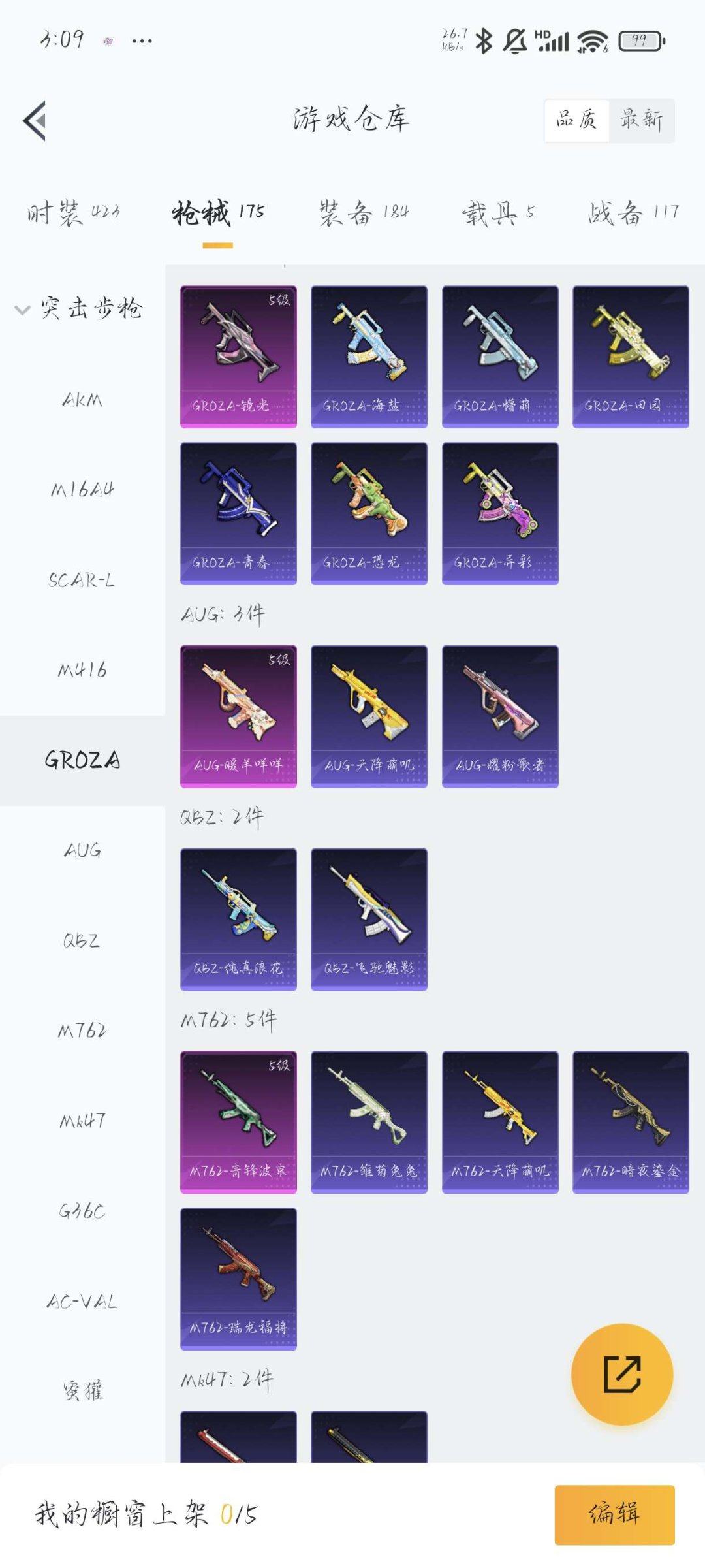Collapse the 突击步枪 category

78,308
